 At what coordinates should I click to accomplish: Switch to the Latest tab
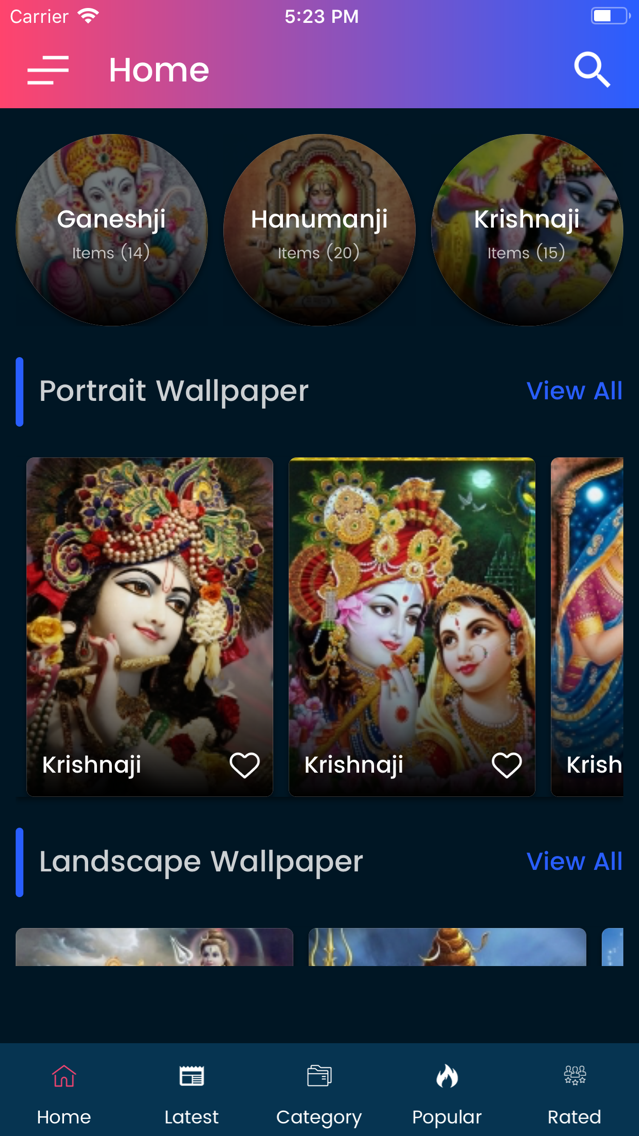click(x=191, y=1093)
